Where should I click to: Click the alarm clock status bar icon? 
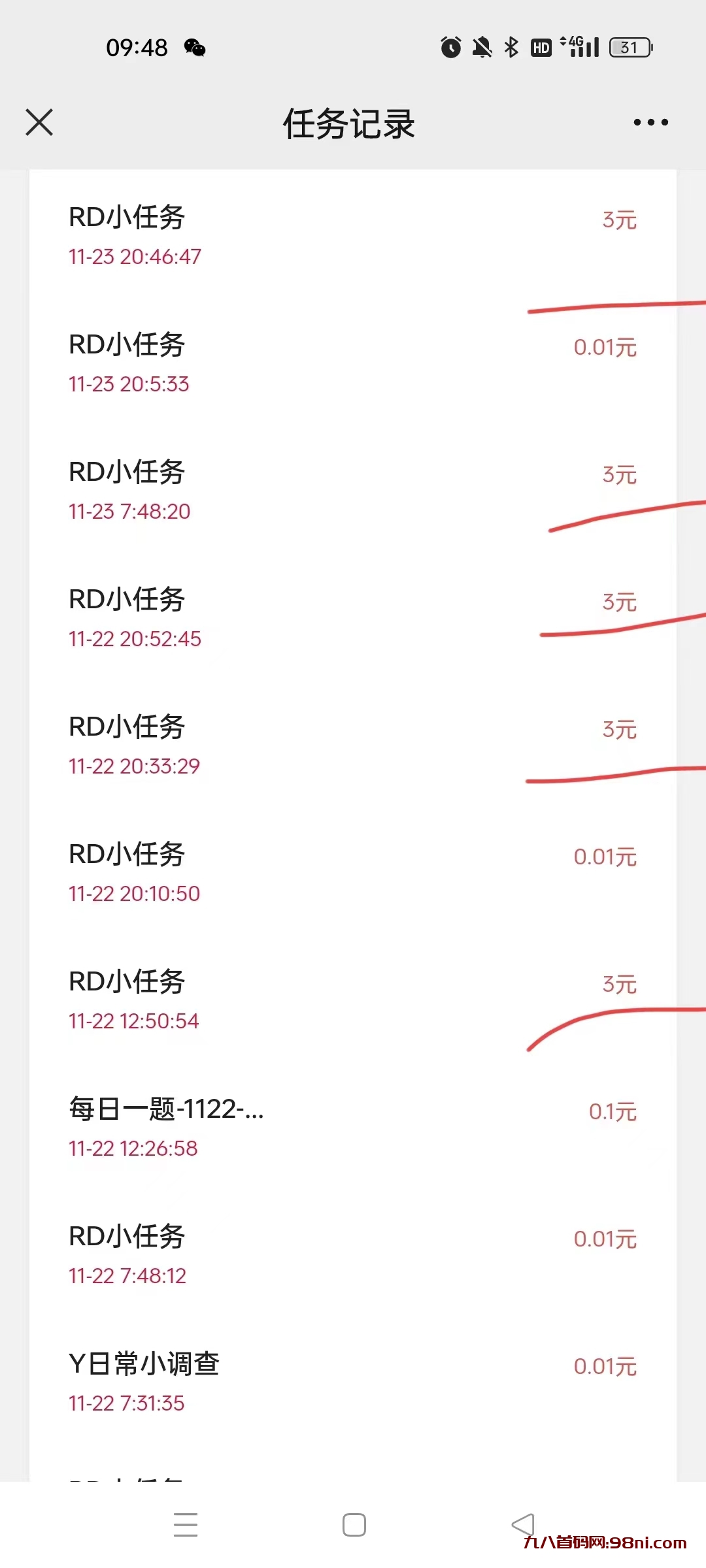tap(451, 48)
